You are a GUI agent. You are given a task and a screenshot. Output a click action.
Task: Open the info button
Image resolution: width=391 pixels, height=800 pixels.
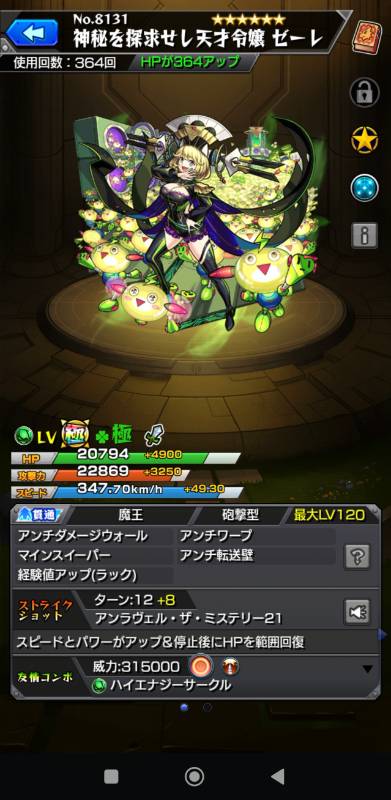tap(364, 235)
